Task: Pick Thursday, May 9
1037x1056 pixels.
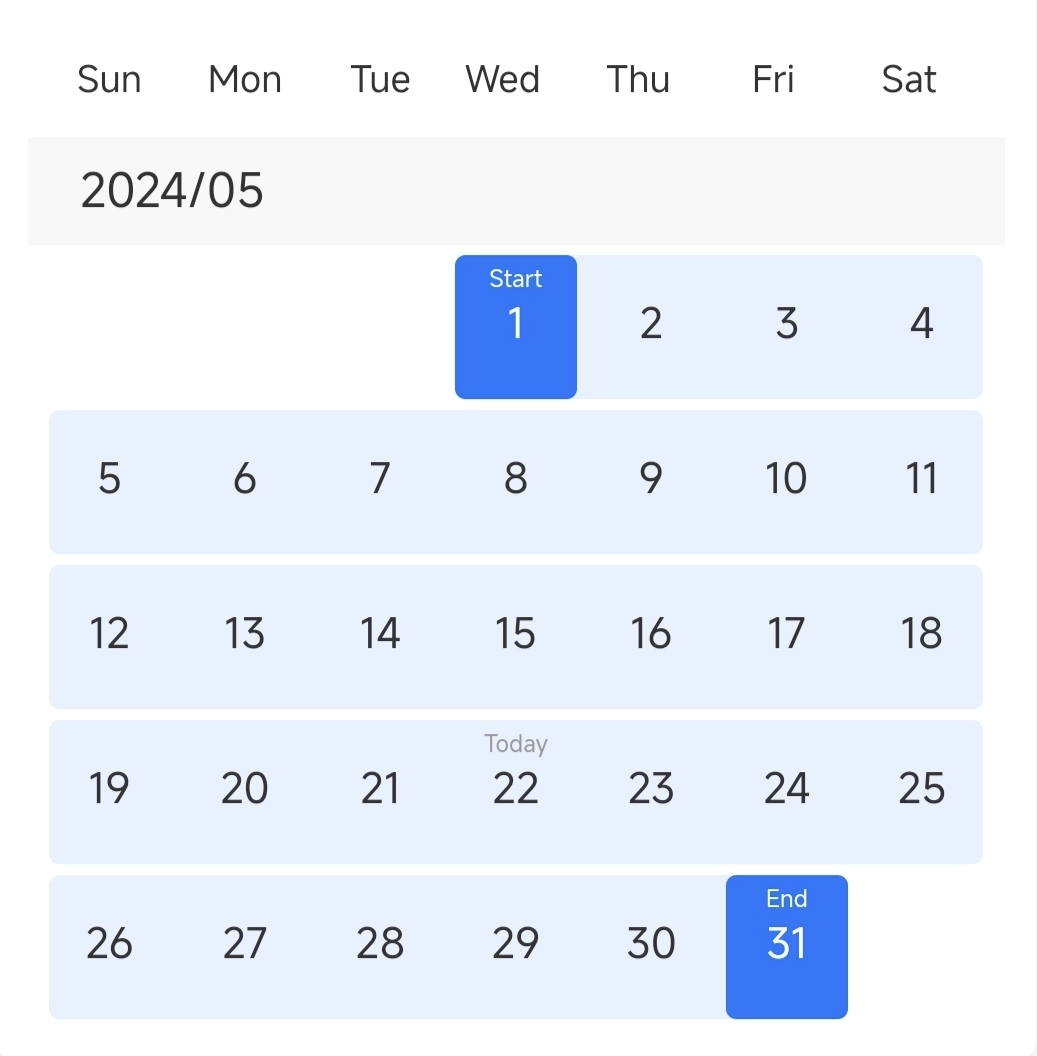Action: [x=651, y=480]
